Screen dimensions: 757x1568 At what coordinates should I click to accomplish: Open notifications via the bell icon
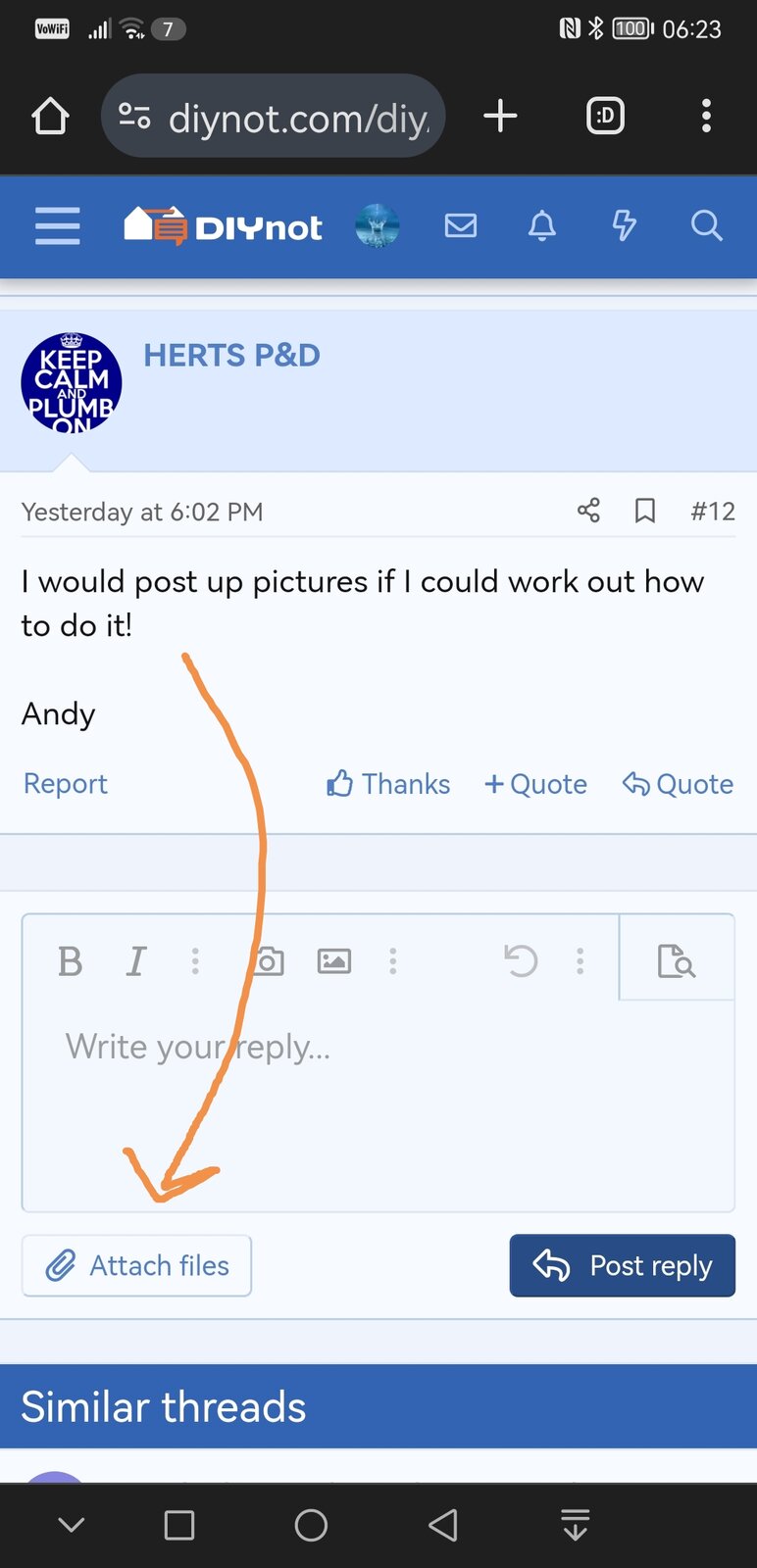[542, 226]
